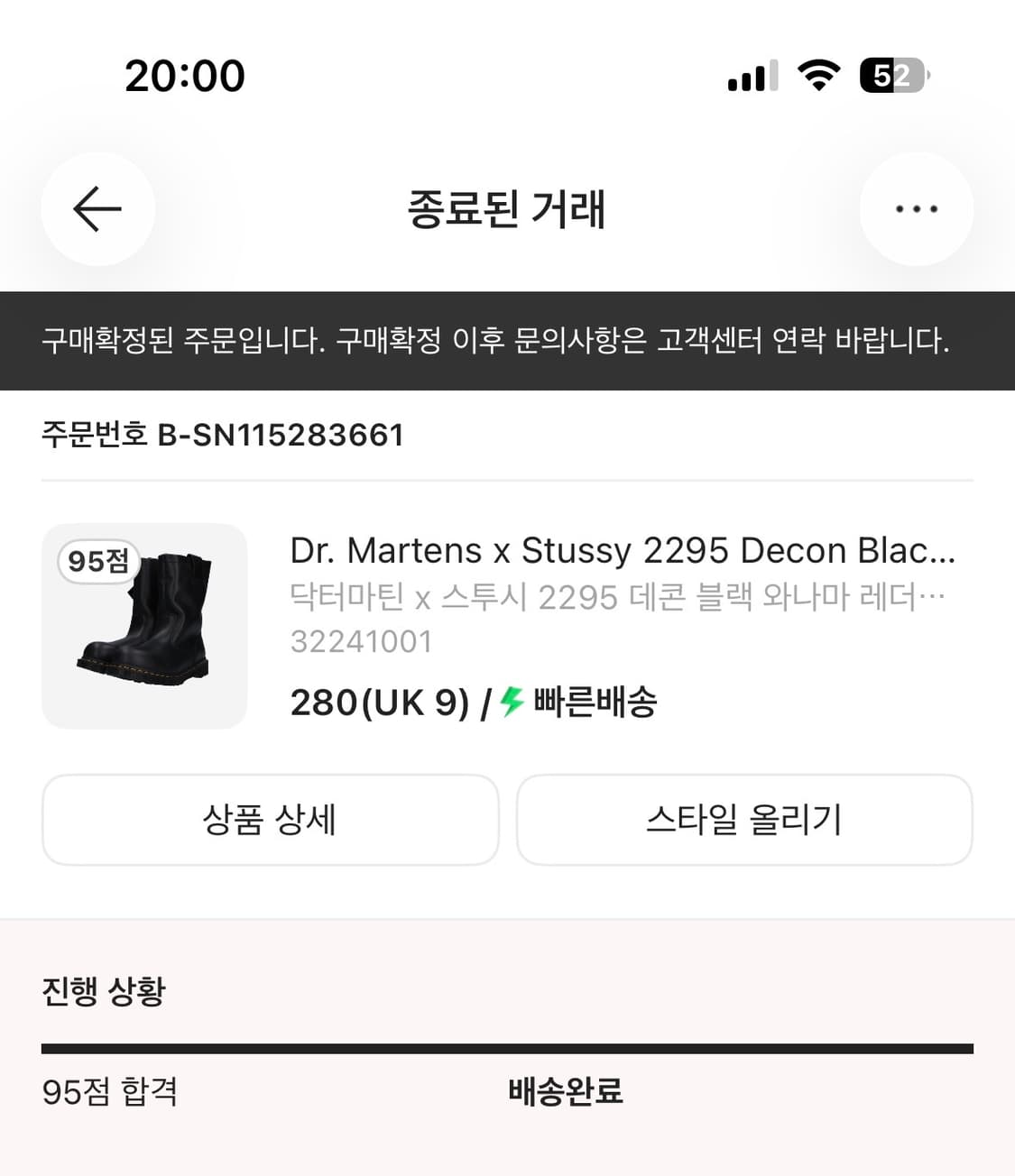Viewport: 1015px width, 1176px height.
Task: Open the 상품 상세 product details page
Action: 270,820
